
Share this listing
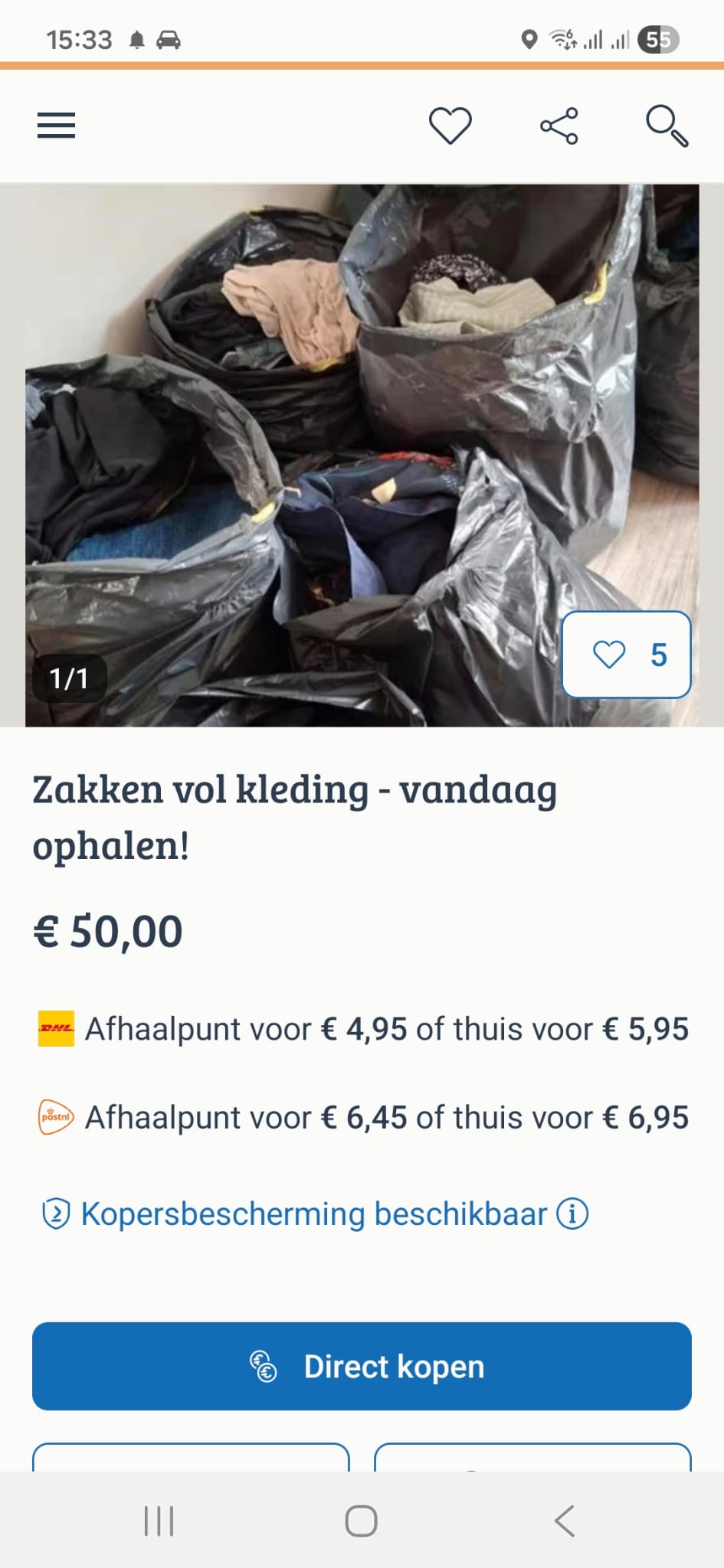(559, 126)
